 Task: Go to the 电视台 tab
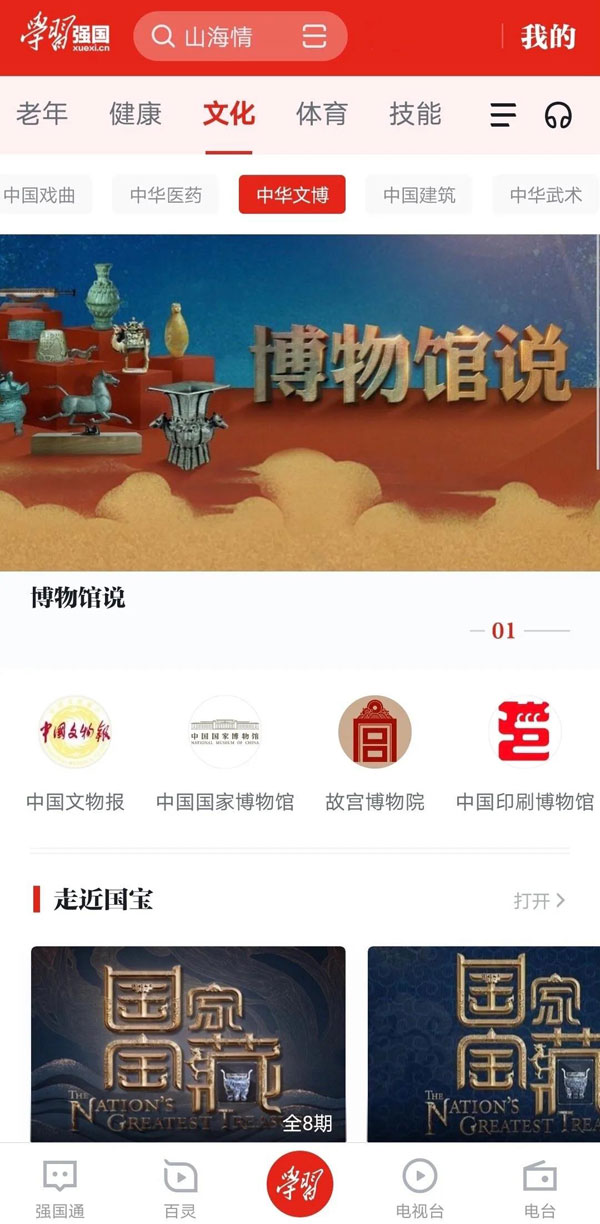tap(419, 1188)
